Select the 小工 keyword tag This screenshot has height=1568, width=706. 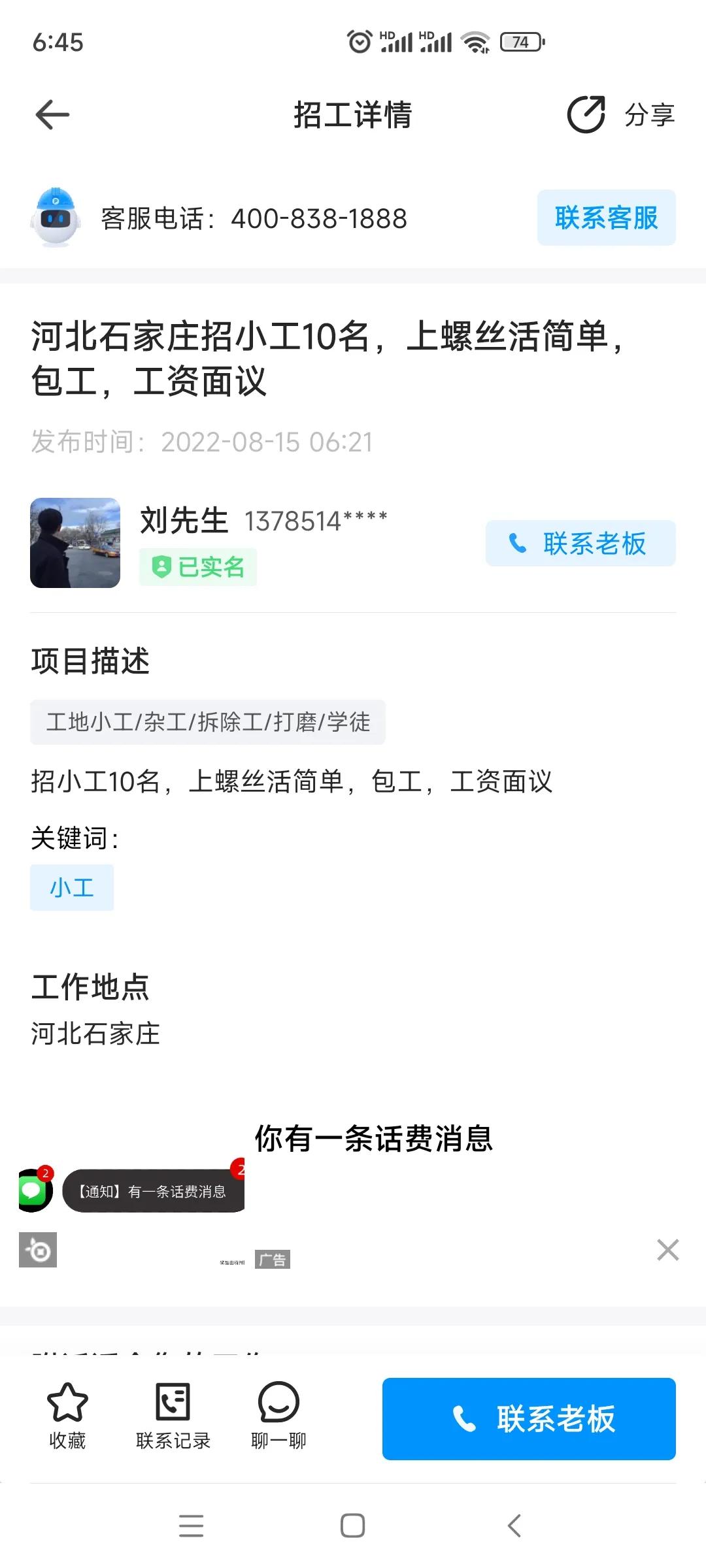tap(72, 887)
